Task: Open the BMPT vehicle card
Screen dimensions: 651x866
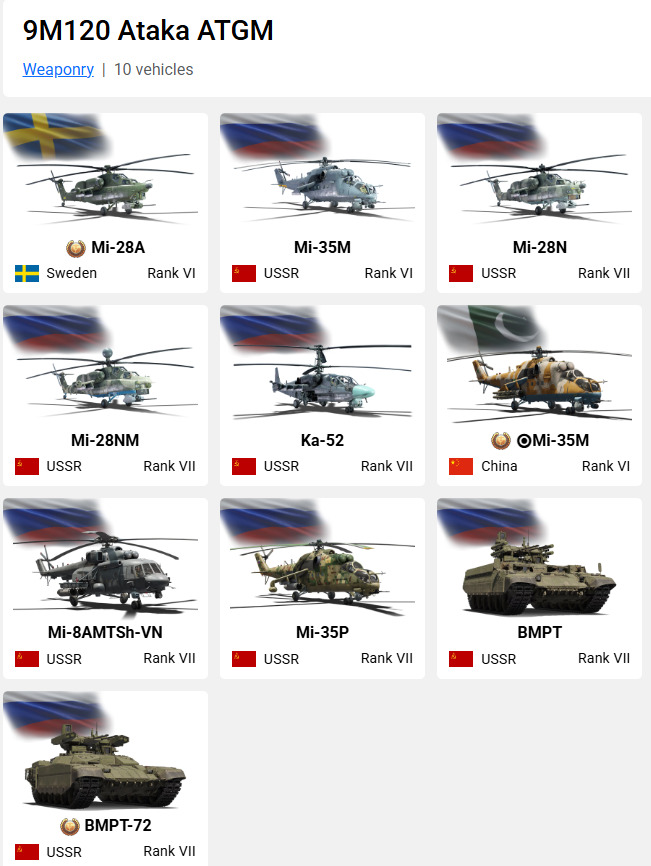Action: (x=539, y=588)
